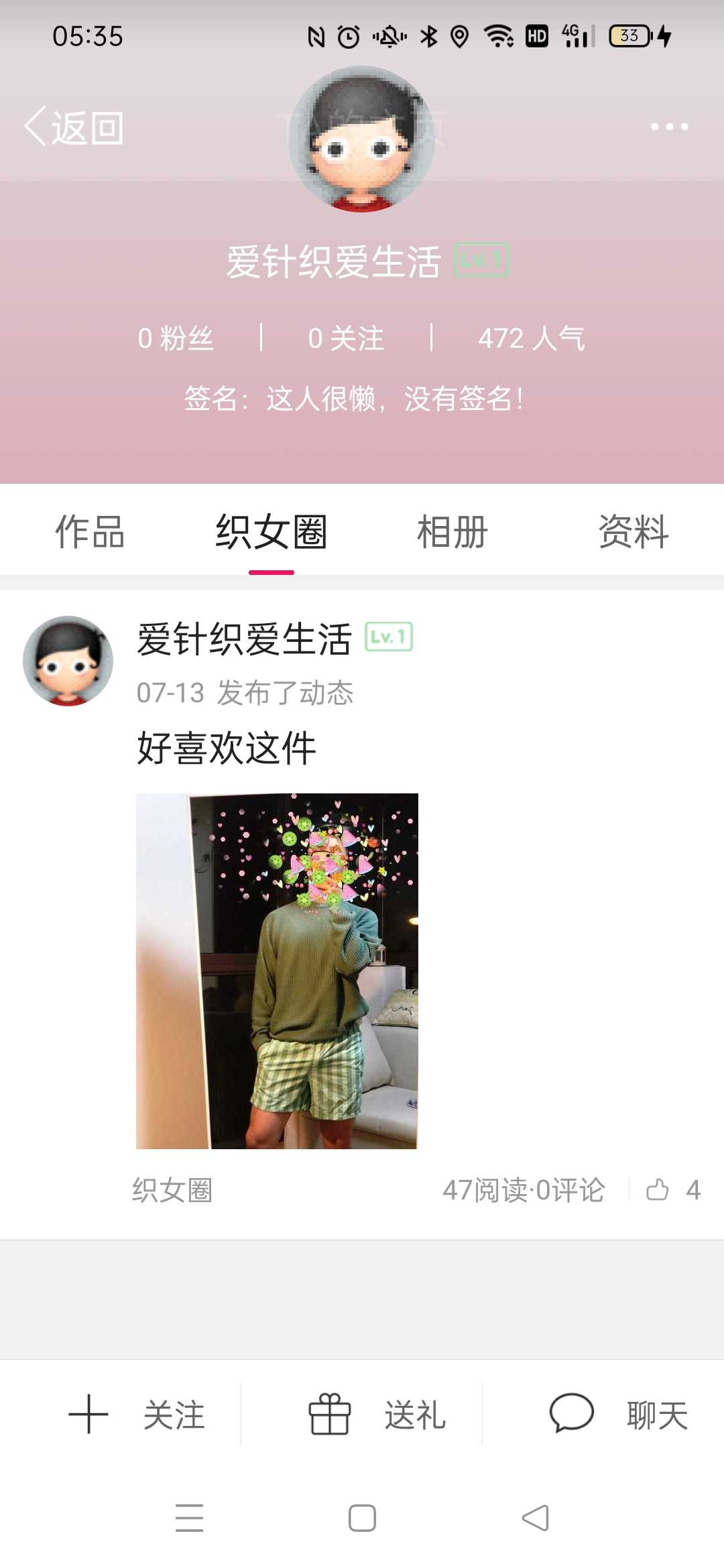Open the 织女圈 tag under the post
Screen dimensions: 724x1568
[x=172, y=1190]
